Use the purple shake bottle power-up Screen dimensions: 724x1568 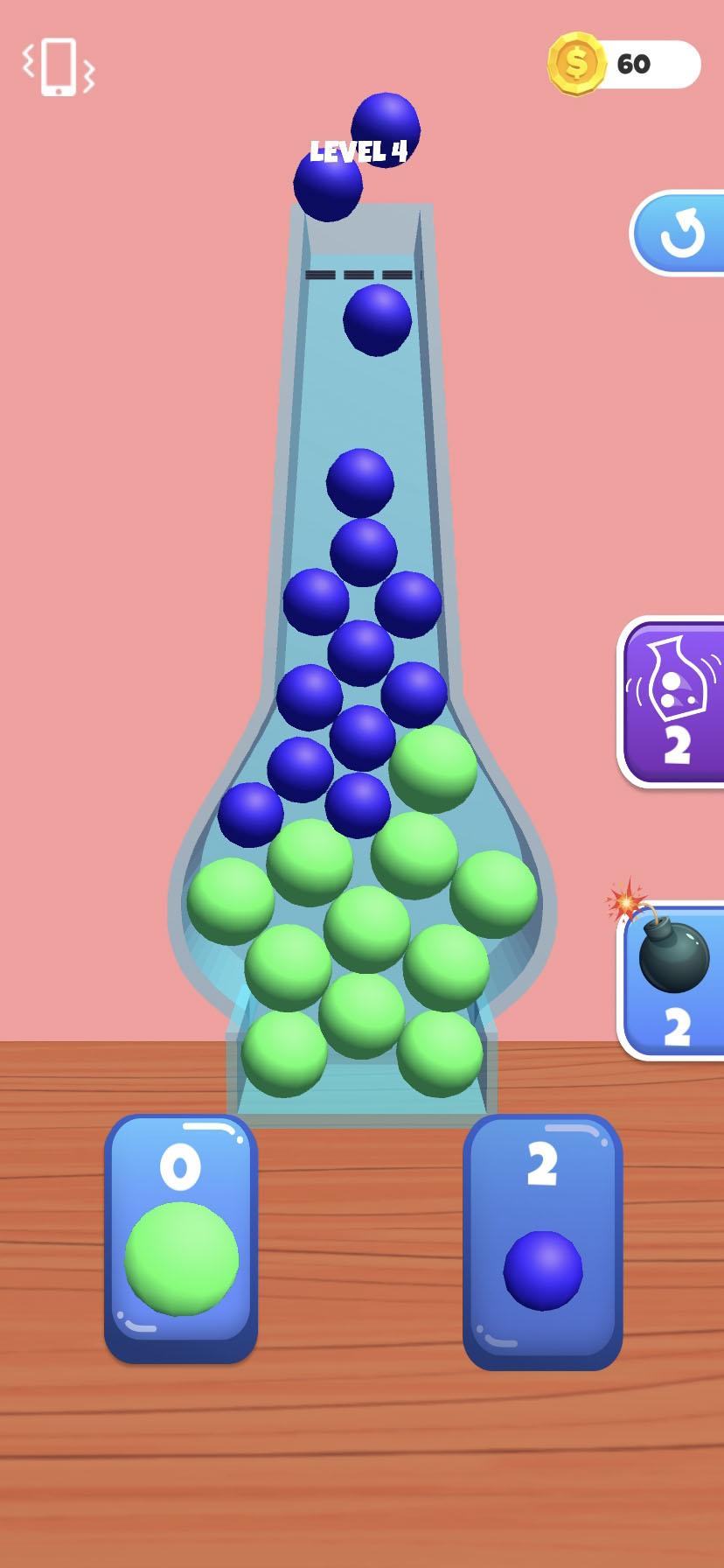coord(672,703)
